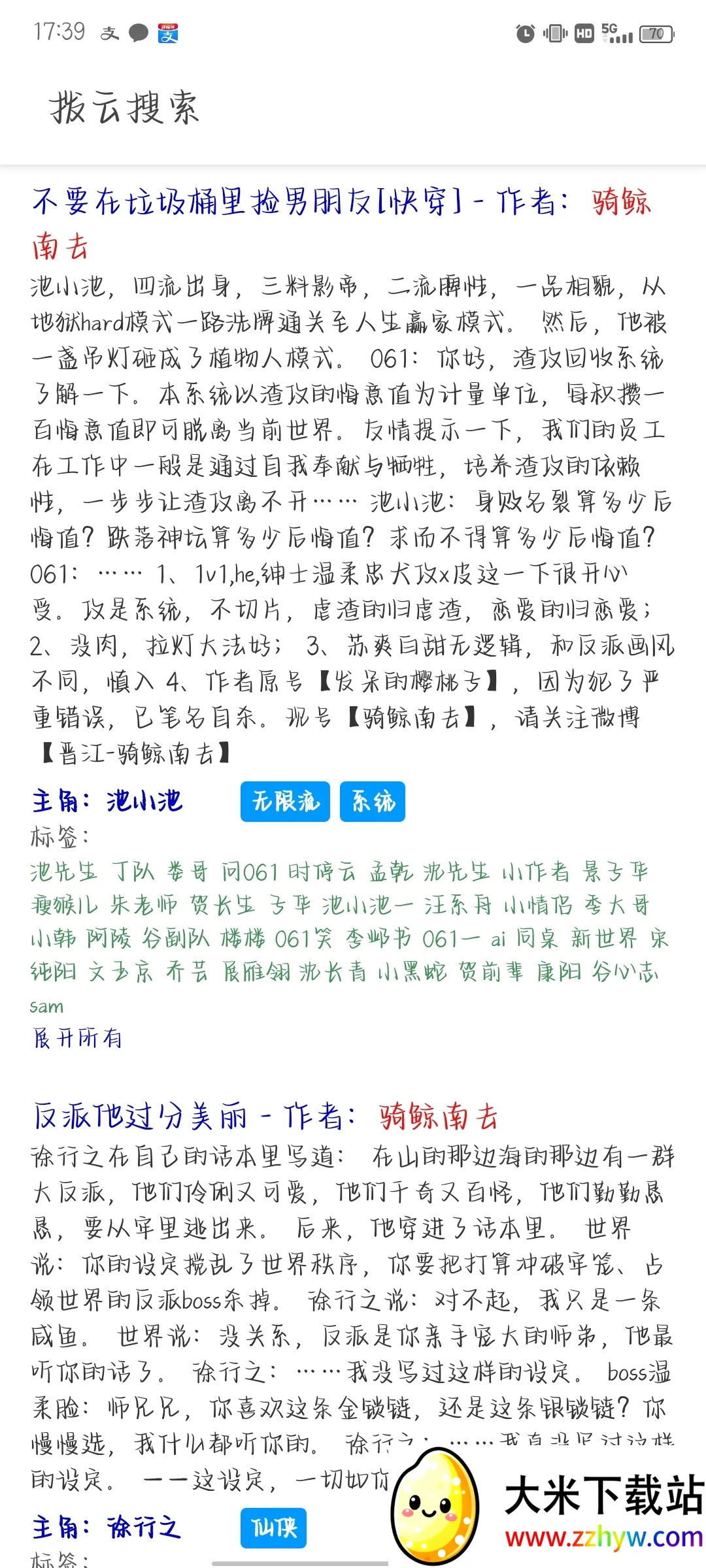Tap the protagonist name 池小池

[144, 801]
